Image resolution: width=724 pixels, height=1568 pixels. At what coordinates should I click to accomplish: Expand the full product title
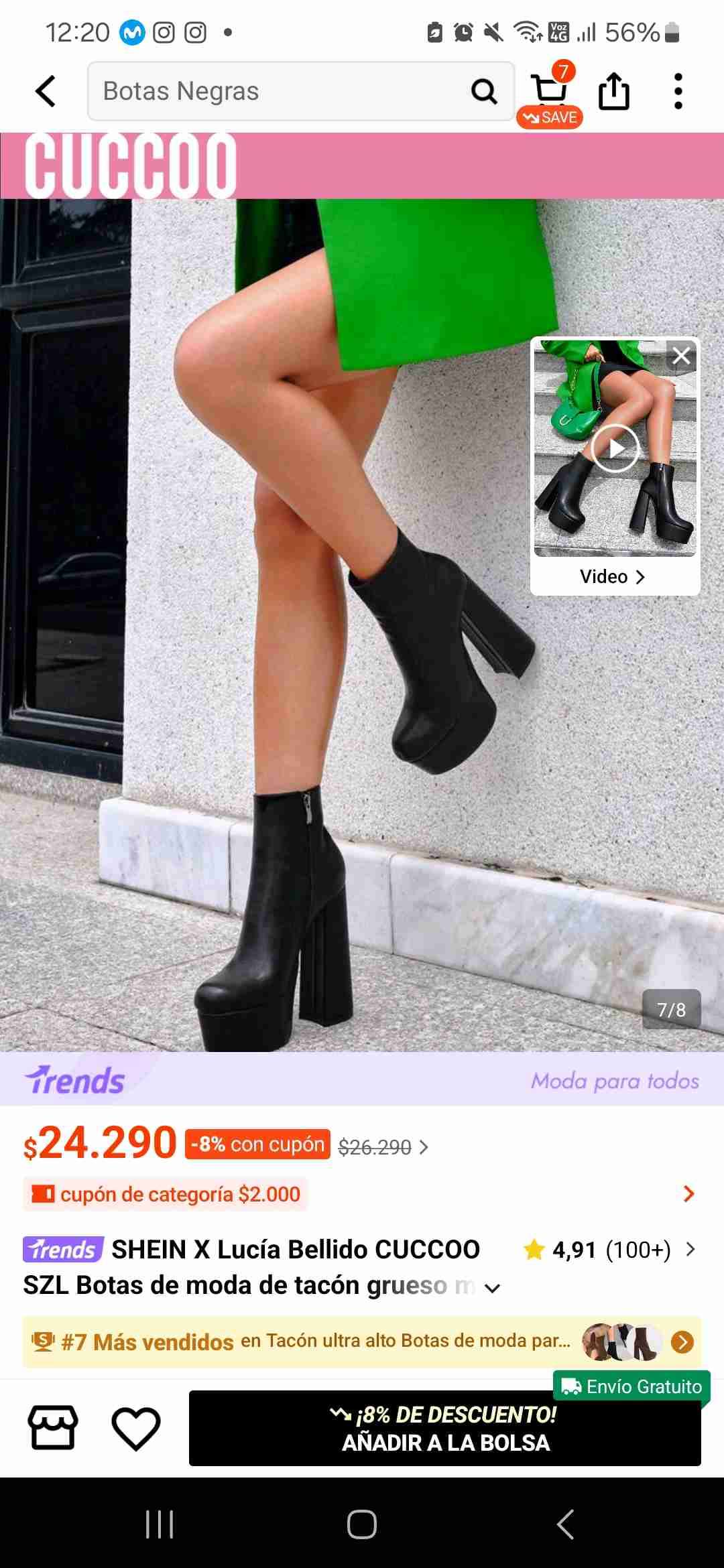click(493, 1288)
